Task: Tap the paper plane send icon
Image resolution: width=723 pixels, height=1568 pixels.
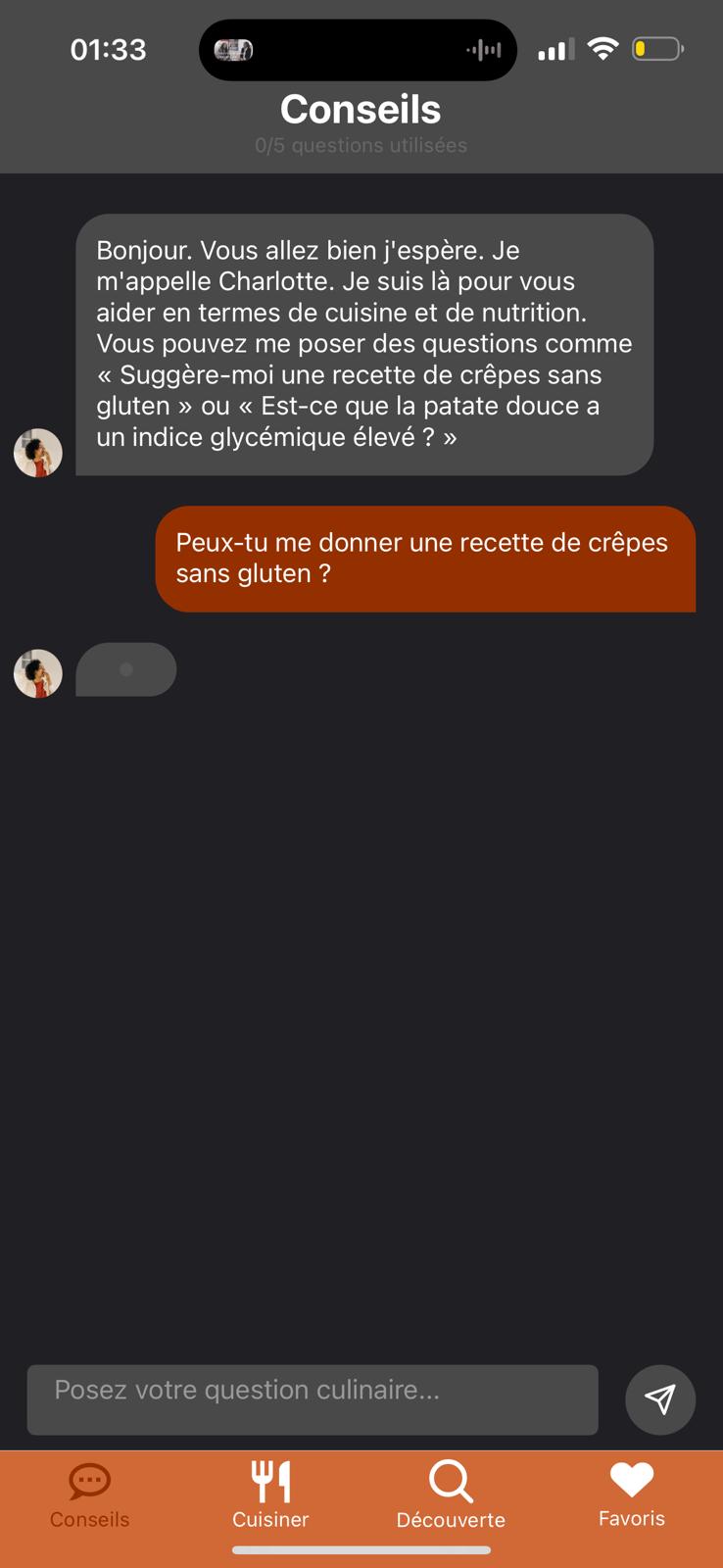Action: click(660, 1399)
